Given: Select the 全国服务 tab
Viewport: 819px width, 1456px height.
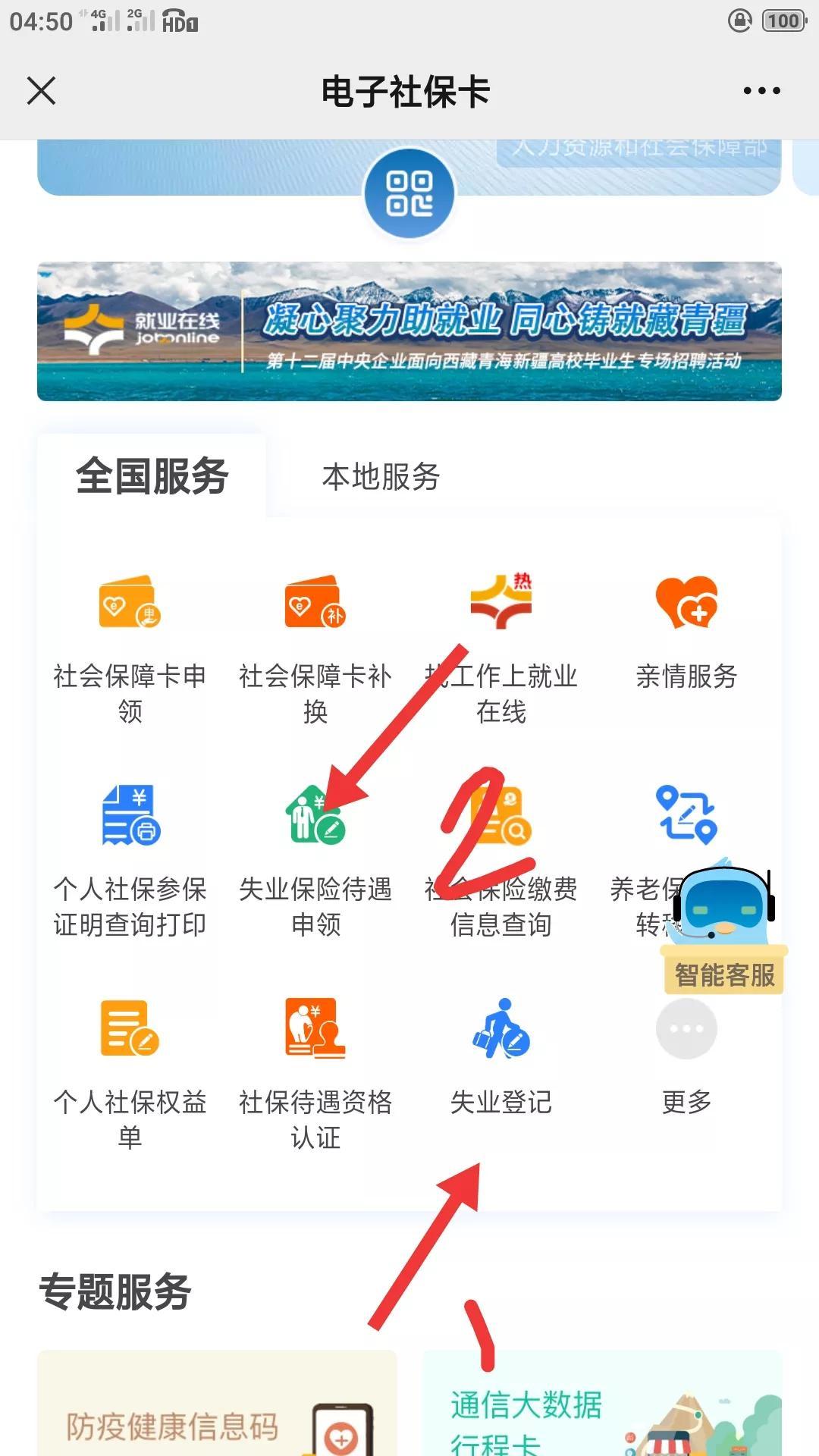Looking at the screenshot, I should [x=152, y=477].
